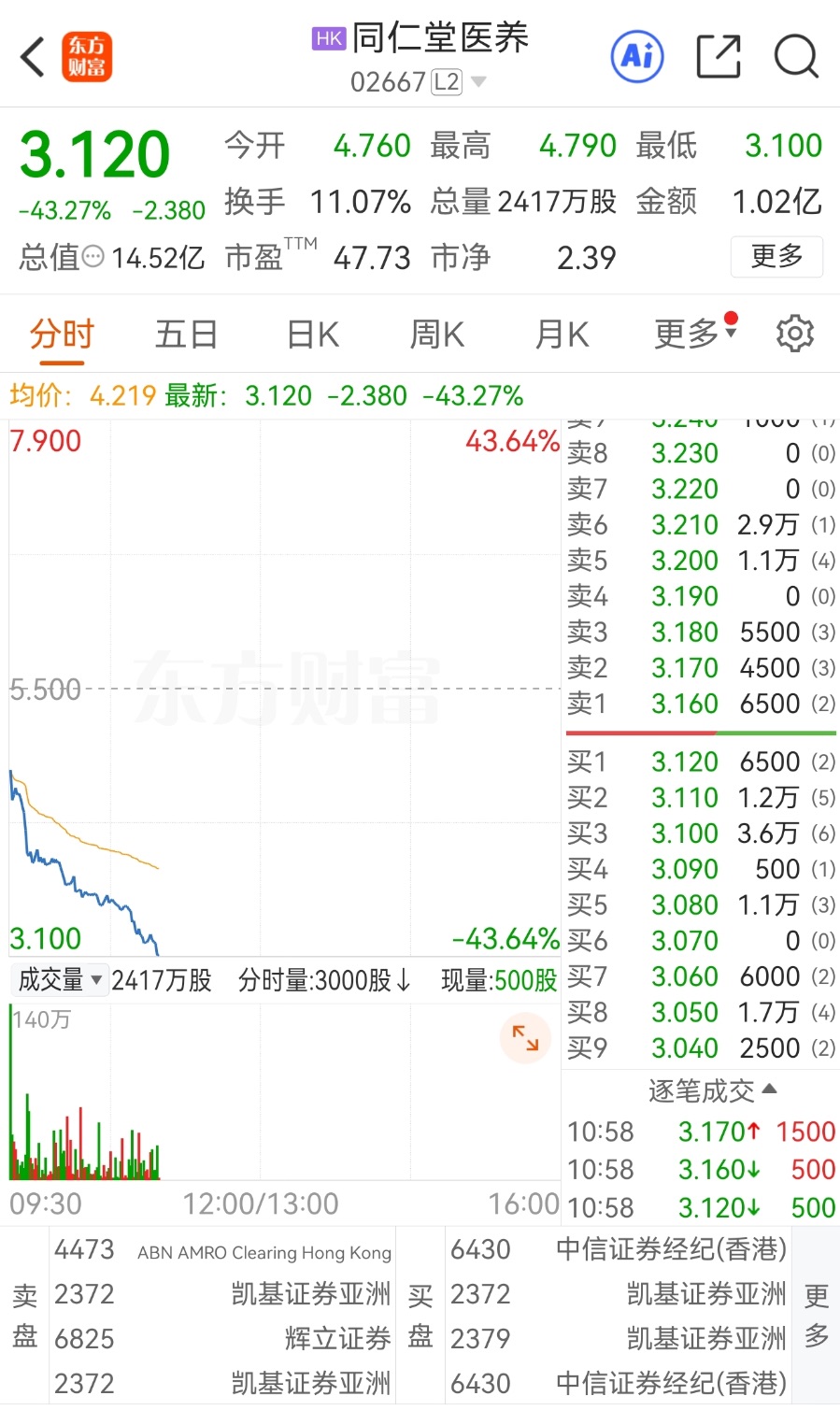Share this stock page
840x1410 pixels.
coord(719,57)
